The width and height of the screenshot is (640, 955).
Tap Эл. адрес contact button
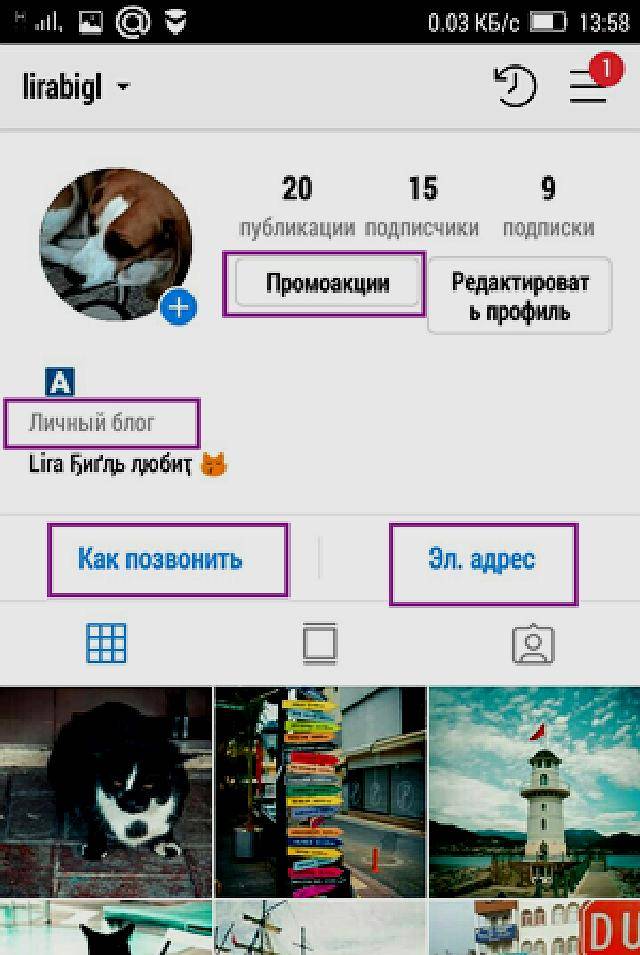[482, 560]
